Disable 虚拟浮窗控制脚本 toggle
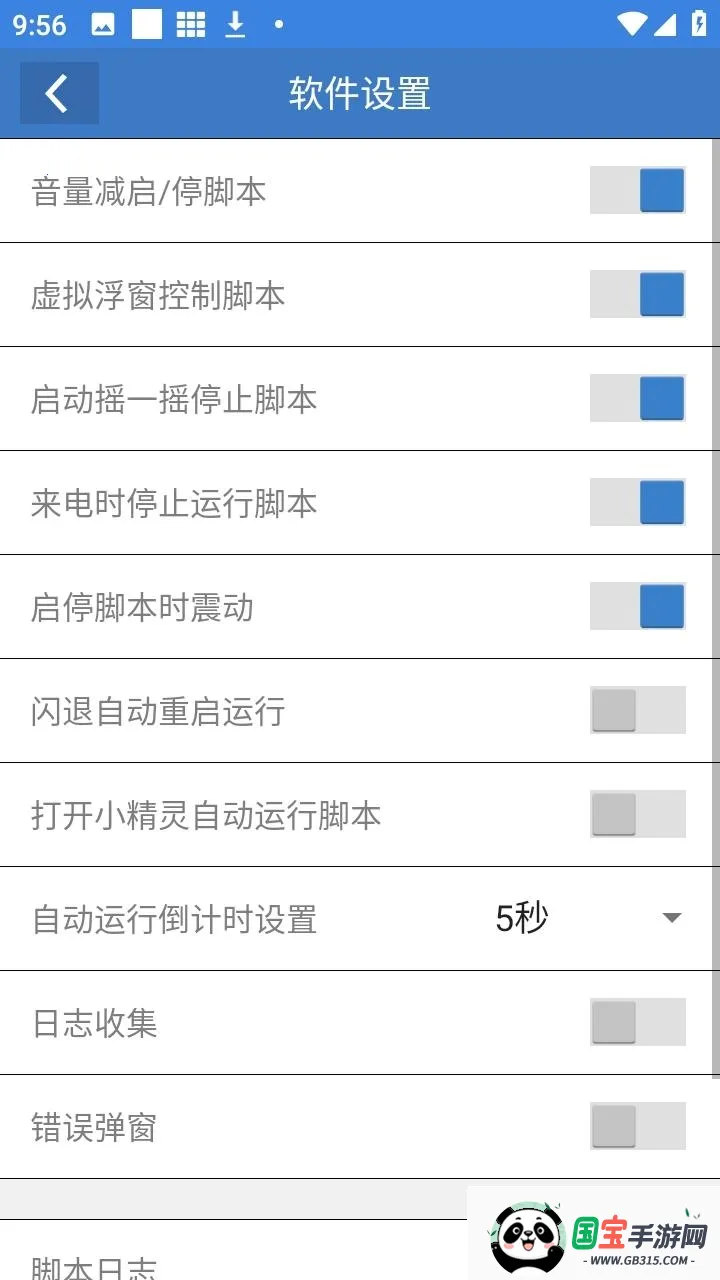This screenshot has width=720, height=1280. pos(637,295)
